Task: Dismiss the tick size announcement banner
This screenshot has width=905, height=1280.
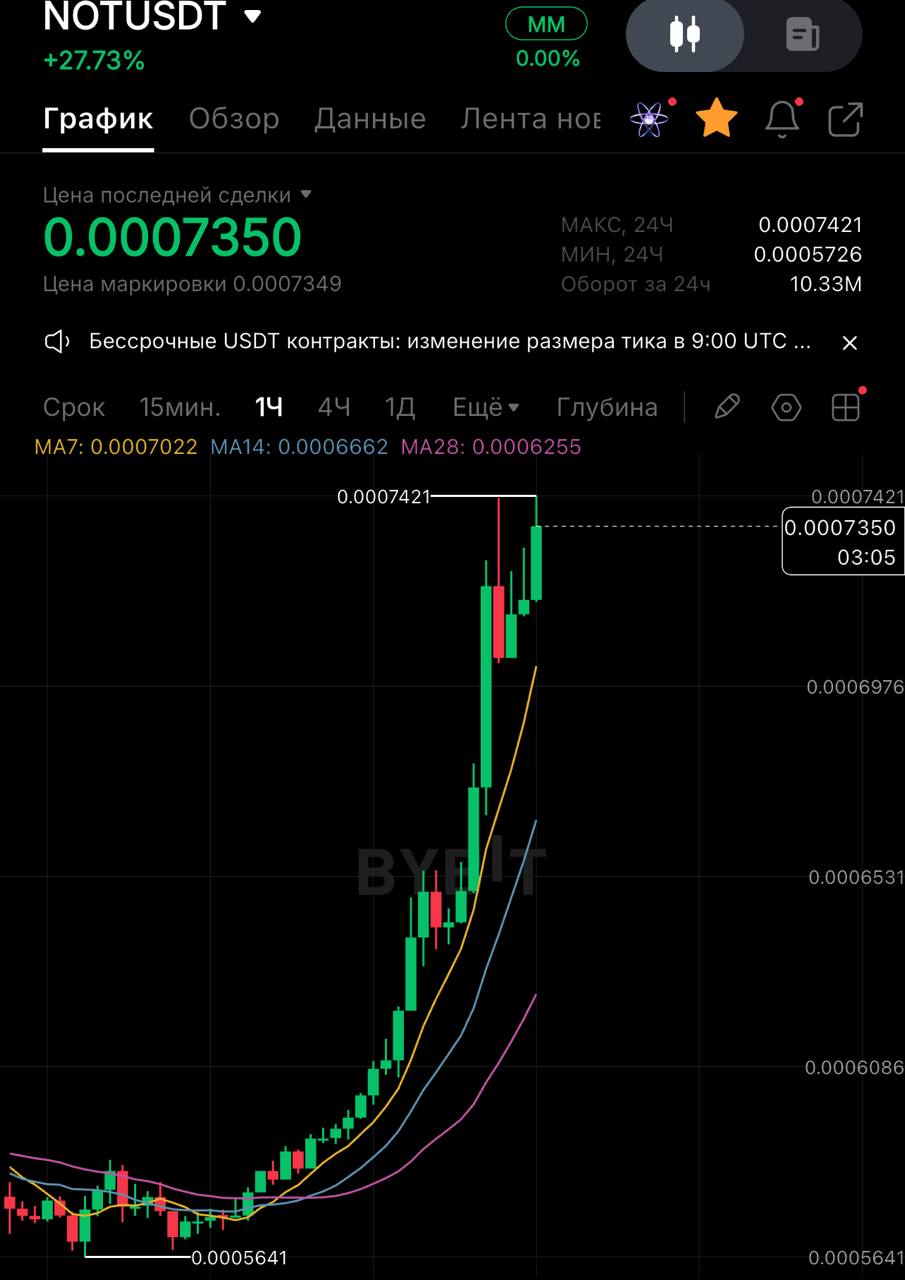Action: coord(850,343)
